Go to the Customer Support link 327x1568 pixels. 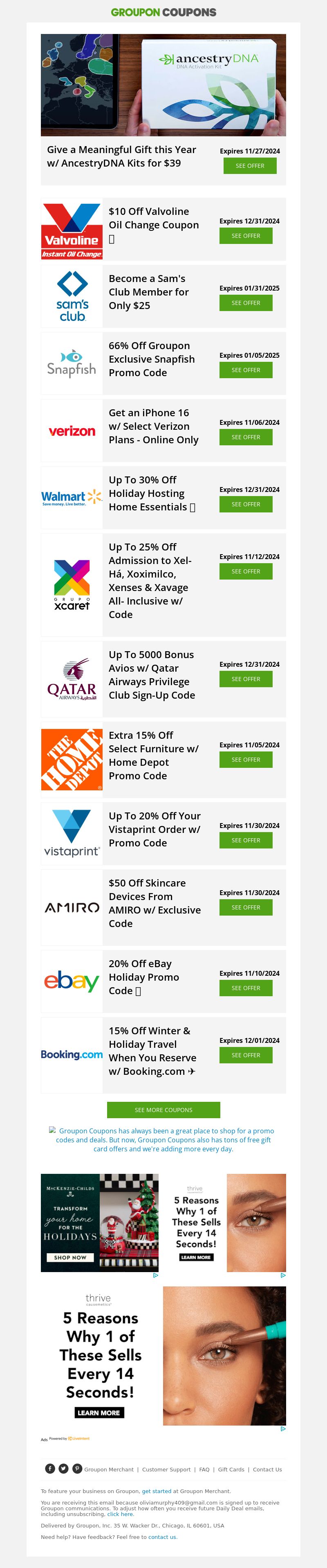coord(166,1469)
